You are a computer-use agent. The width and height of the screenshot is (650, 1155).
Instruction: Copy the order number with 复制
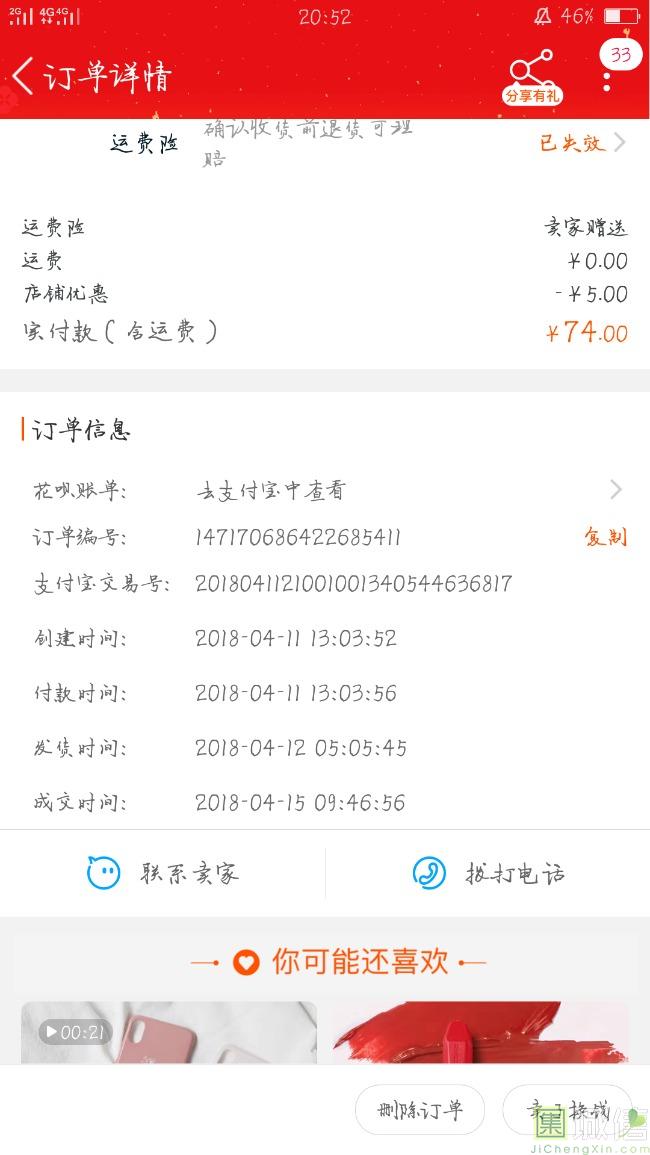605,537
